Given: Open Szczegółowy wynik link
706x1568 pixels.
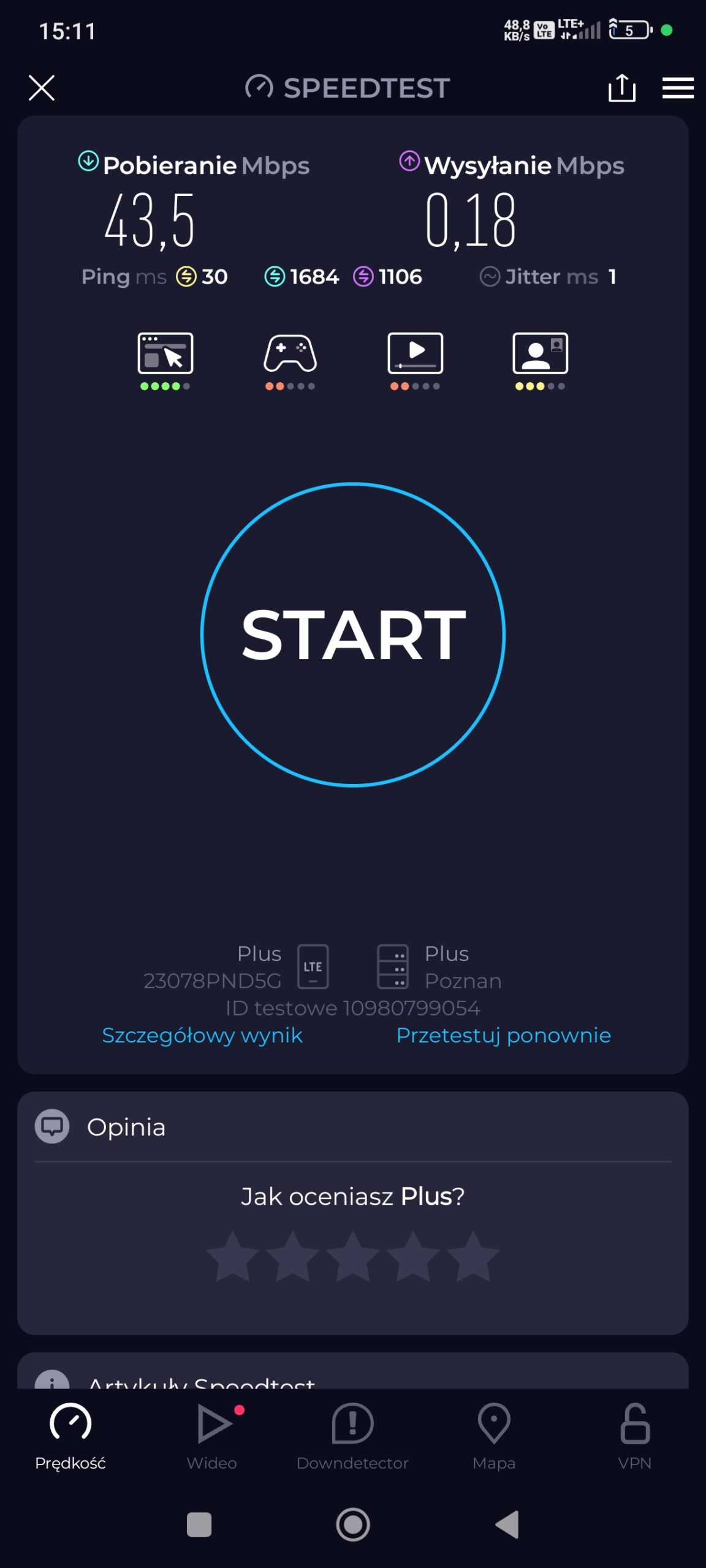Looking at the screenshot, I should click(x=202, y=1035).
